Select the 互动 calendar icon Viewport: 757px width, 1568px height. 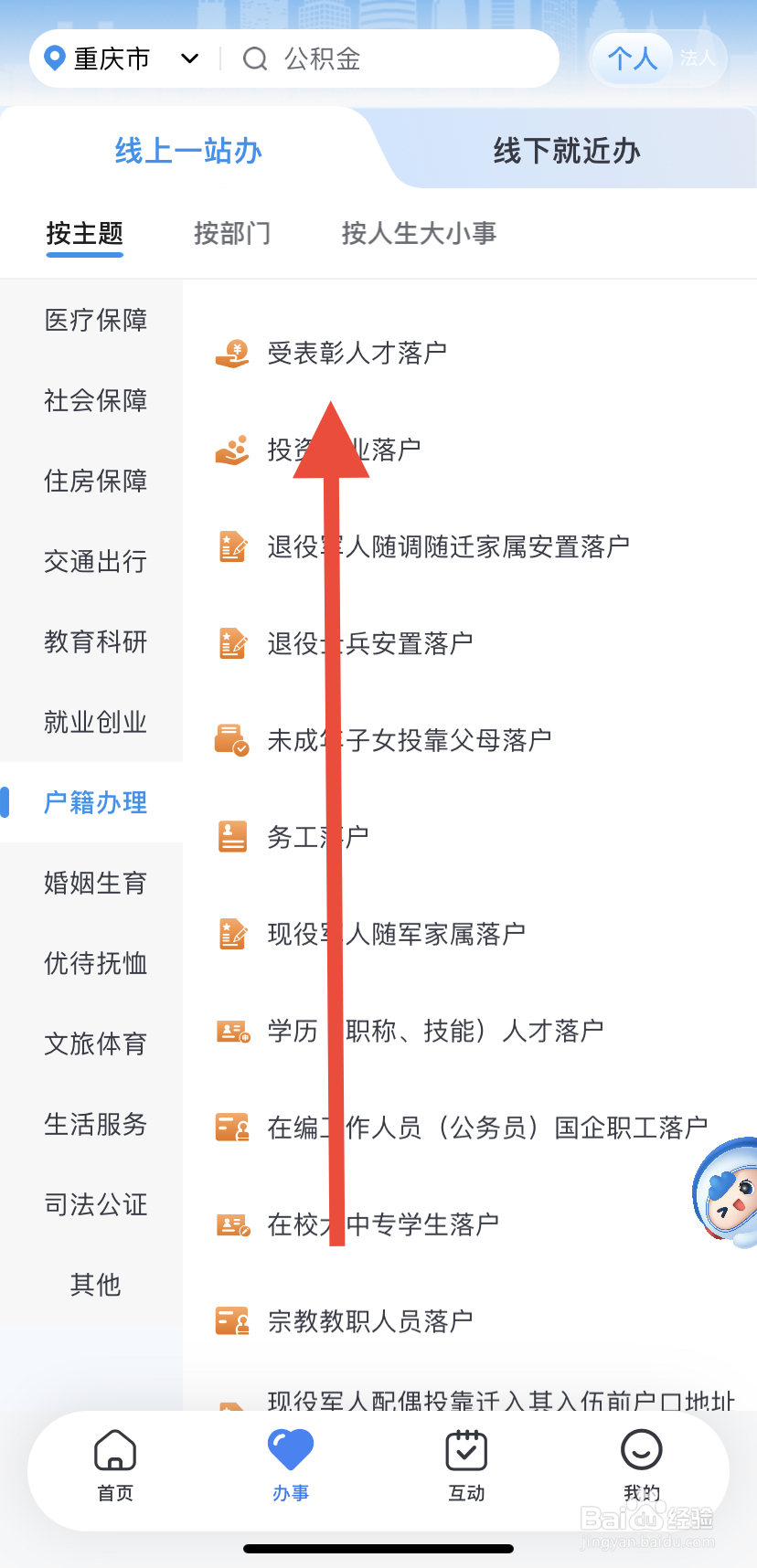click(466, 1451)
